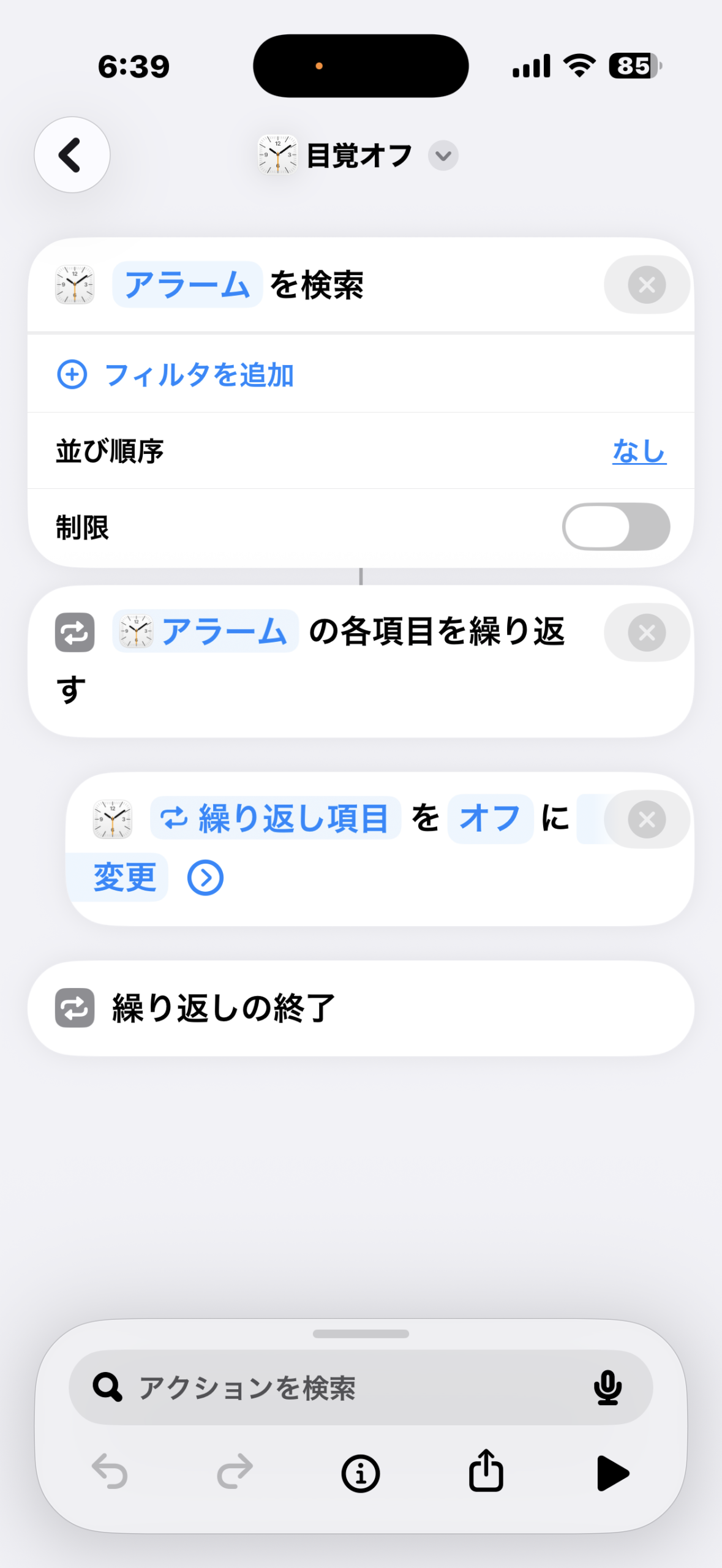Run the shortcut with the play icon

click(x=614, y=1474)
